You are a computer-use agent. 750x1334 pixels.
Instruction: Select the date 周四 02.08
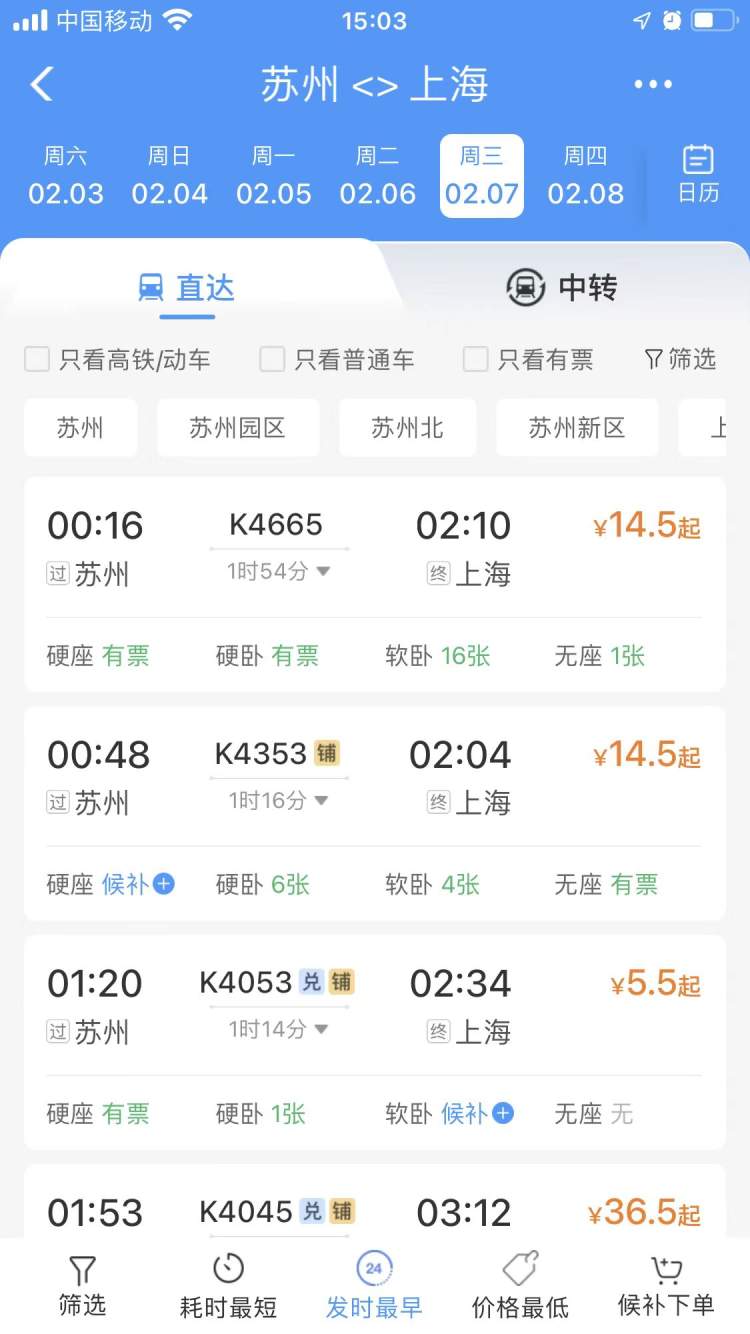pos(585,175)
